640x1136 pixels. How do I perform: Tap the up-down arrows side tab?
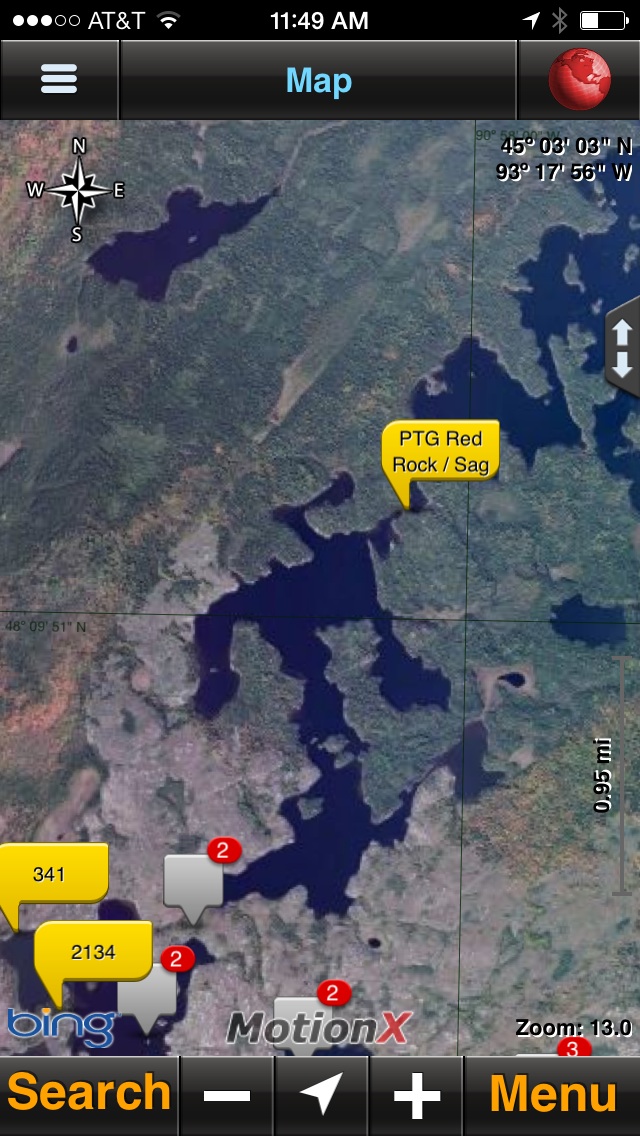click(623, 348)
